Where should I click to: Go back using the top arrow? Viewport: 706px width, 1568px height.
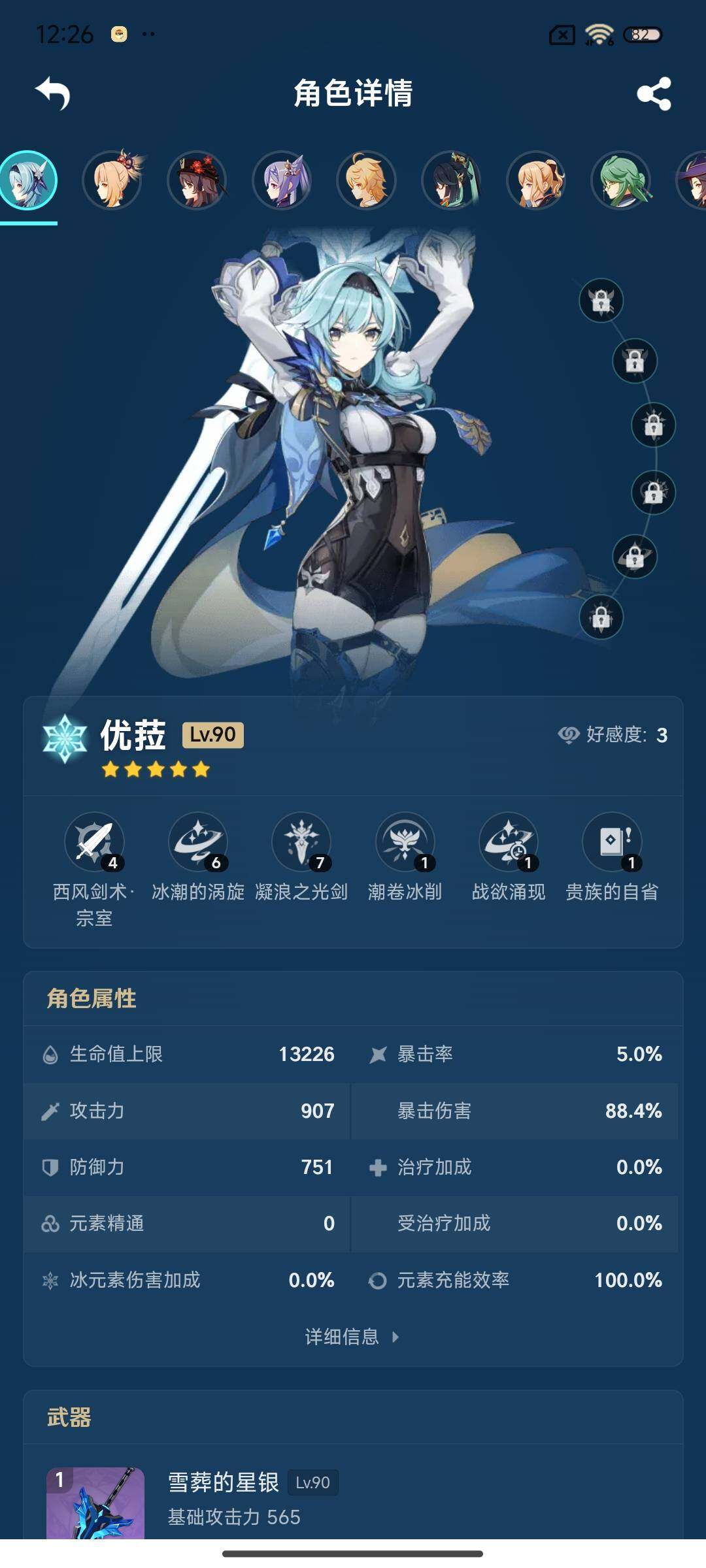tap(53, 93)
